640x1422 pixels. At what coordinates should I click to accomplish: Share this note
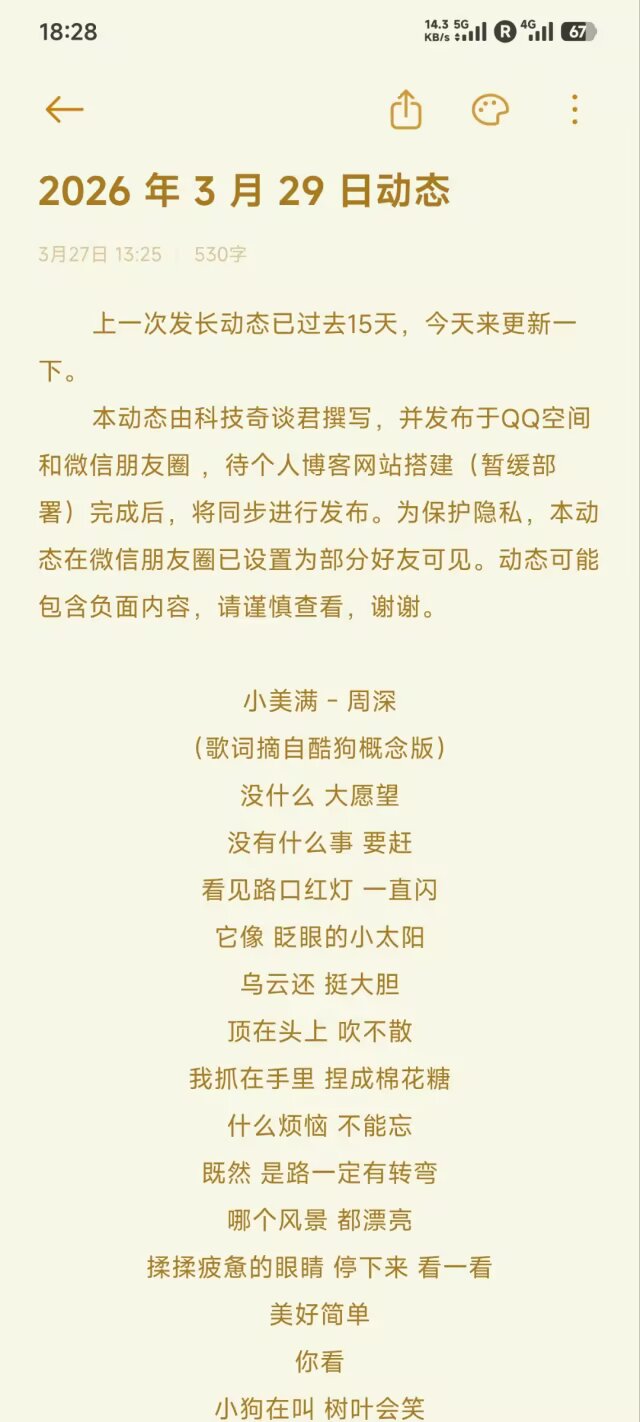406,110
